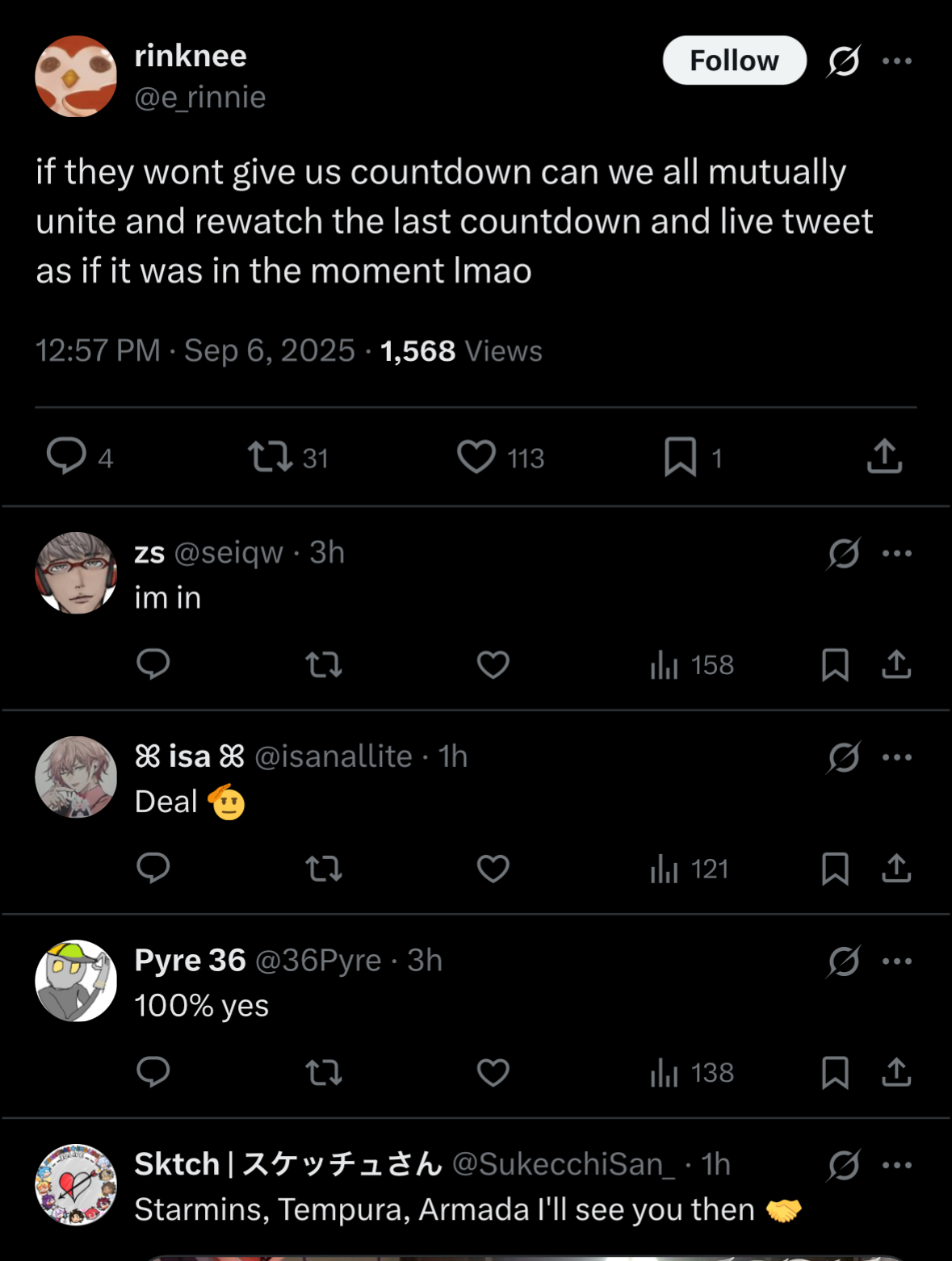The height and width of the screenshot is (1261, 952).
Task: Like rinknee's countdown tweet
Action: point(476,456)
